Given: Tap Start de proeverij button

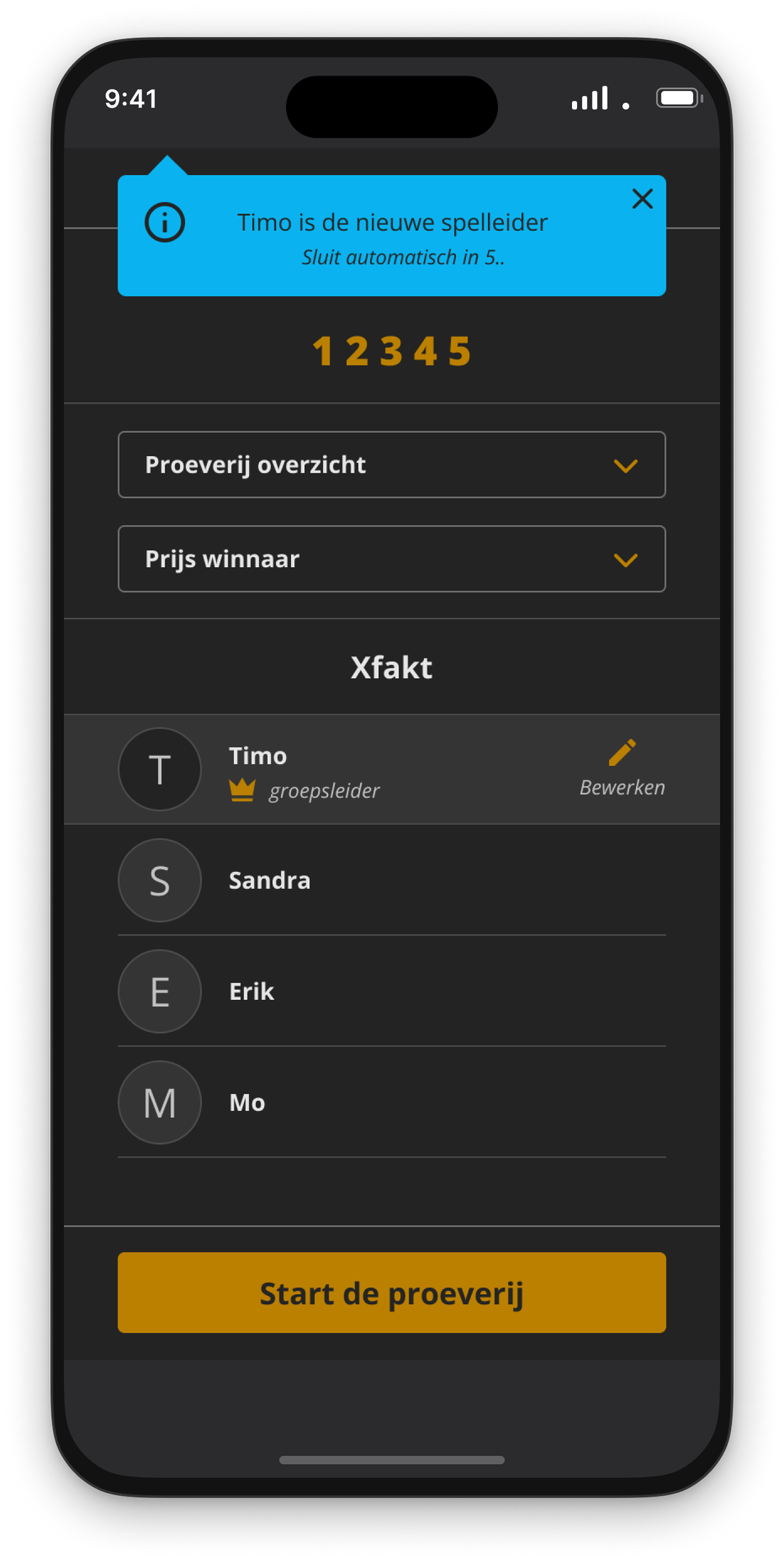Looking at the screenshot, I should [x=392, y=1293].
